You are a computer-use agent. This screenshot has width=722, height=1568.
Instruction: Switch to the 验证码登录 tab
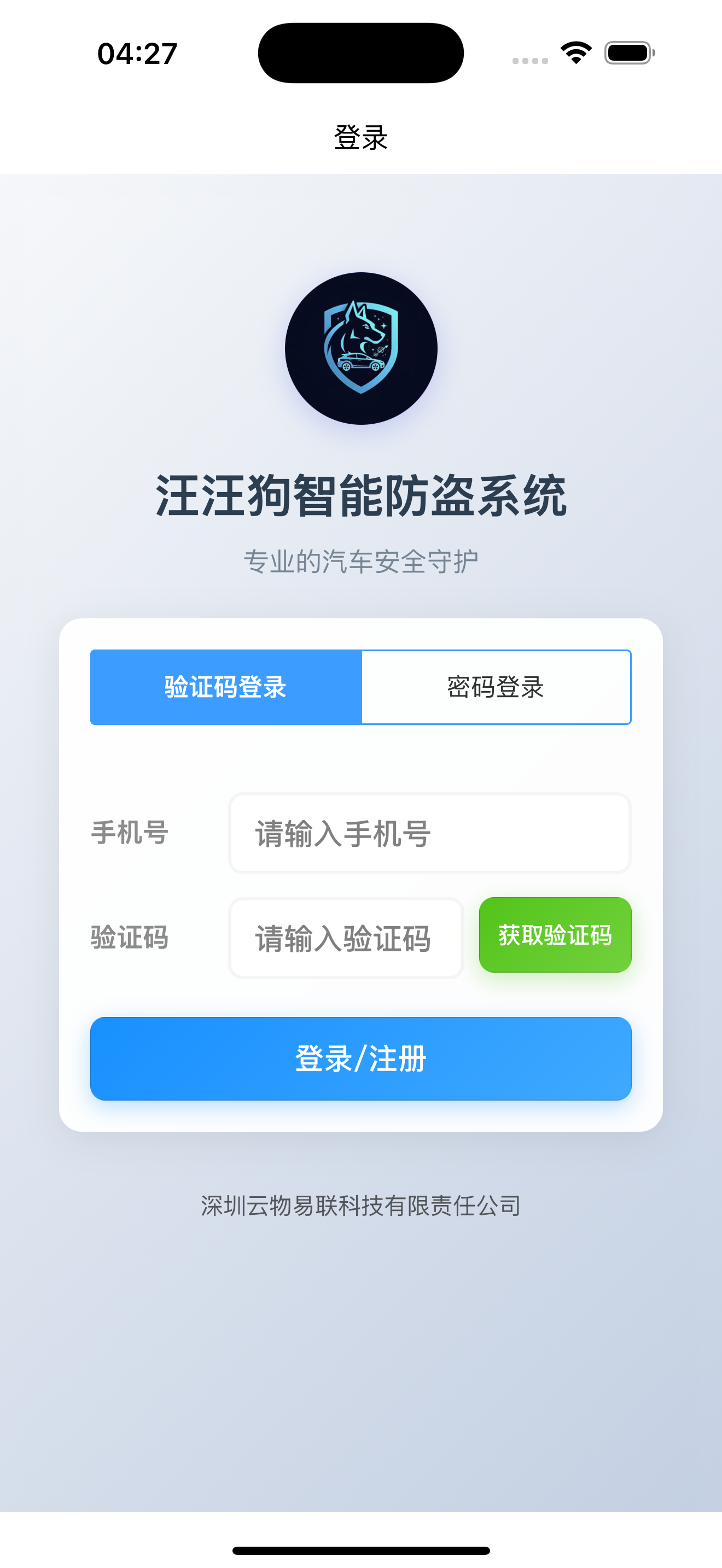[x=226, y=687]
